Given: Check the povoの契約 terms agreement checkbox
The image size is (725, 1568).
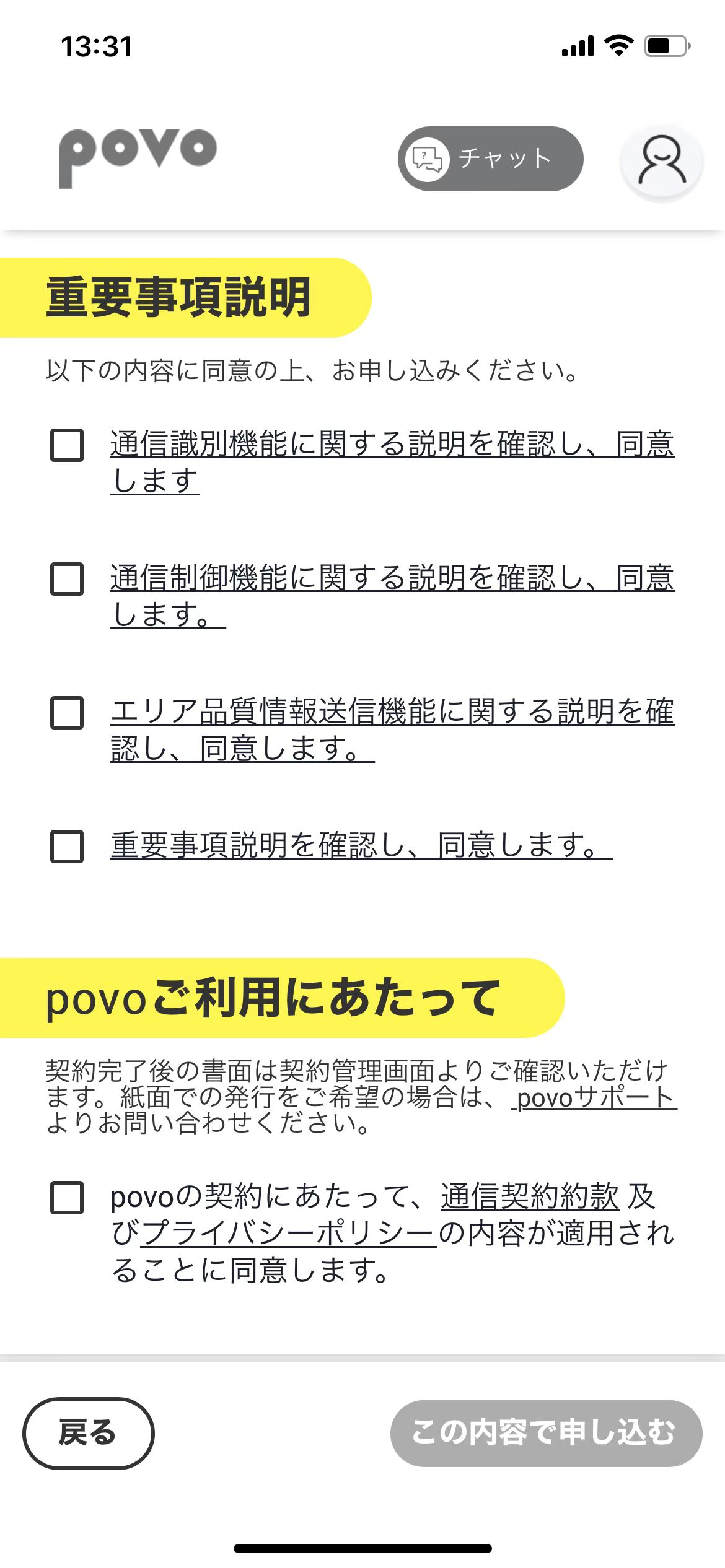Looking at the screenshot, I should click(x=67, y=1197).
